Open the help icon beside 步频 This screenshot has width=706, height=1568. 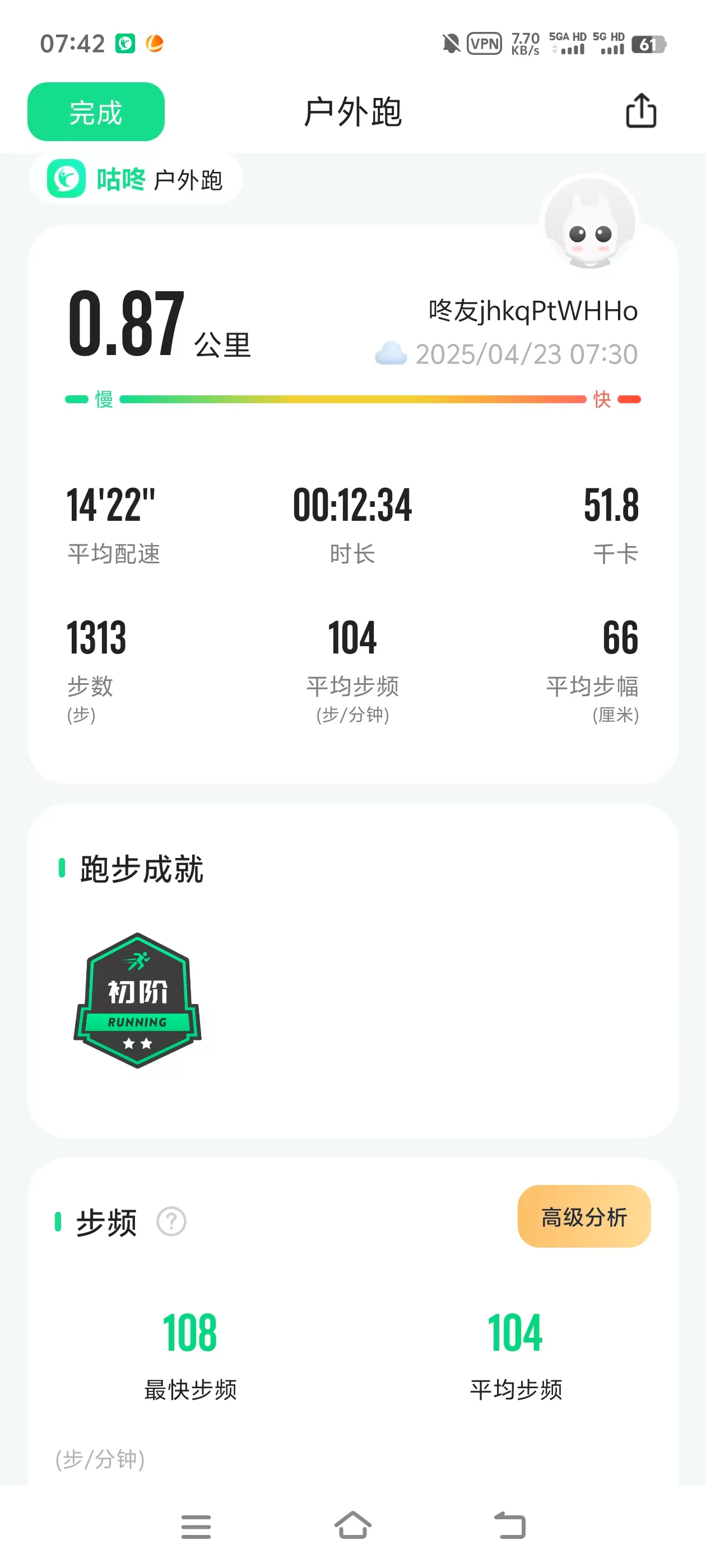(171, 1221)
